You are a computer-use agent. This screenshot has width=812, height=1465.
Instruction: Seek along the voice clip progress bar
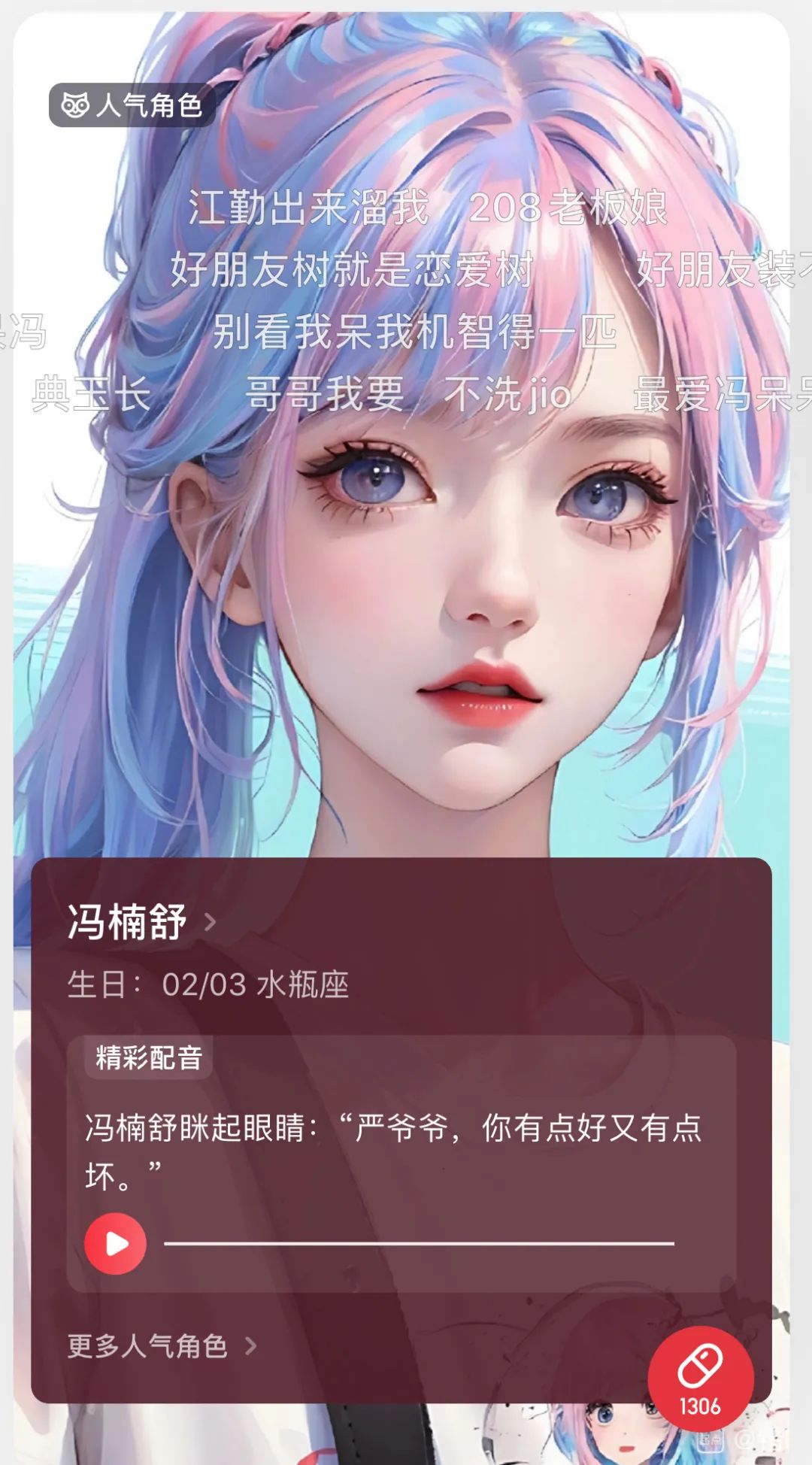419,1244
